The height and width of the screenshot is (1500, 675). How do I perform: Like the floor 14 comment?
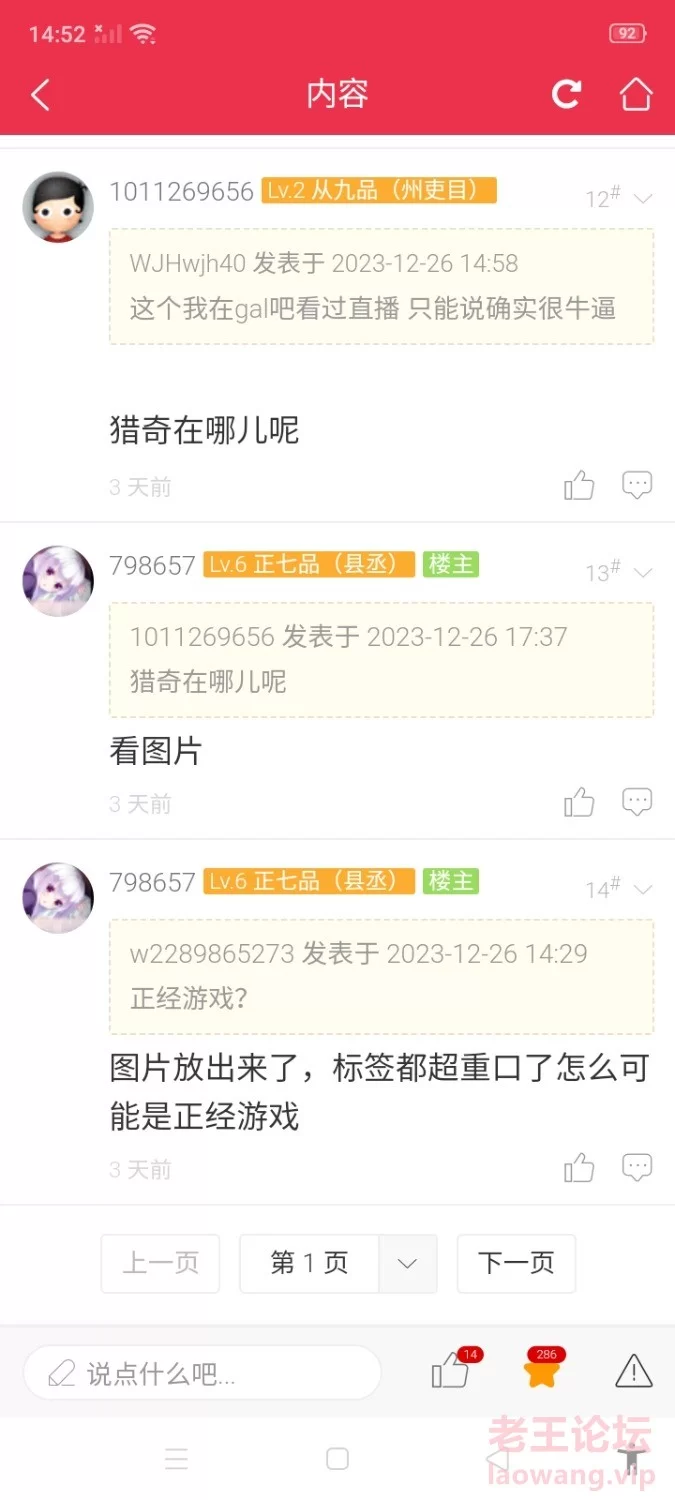[x=579, y=1168]
